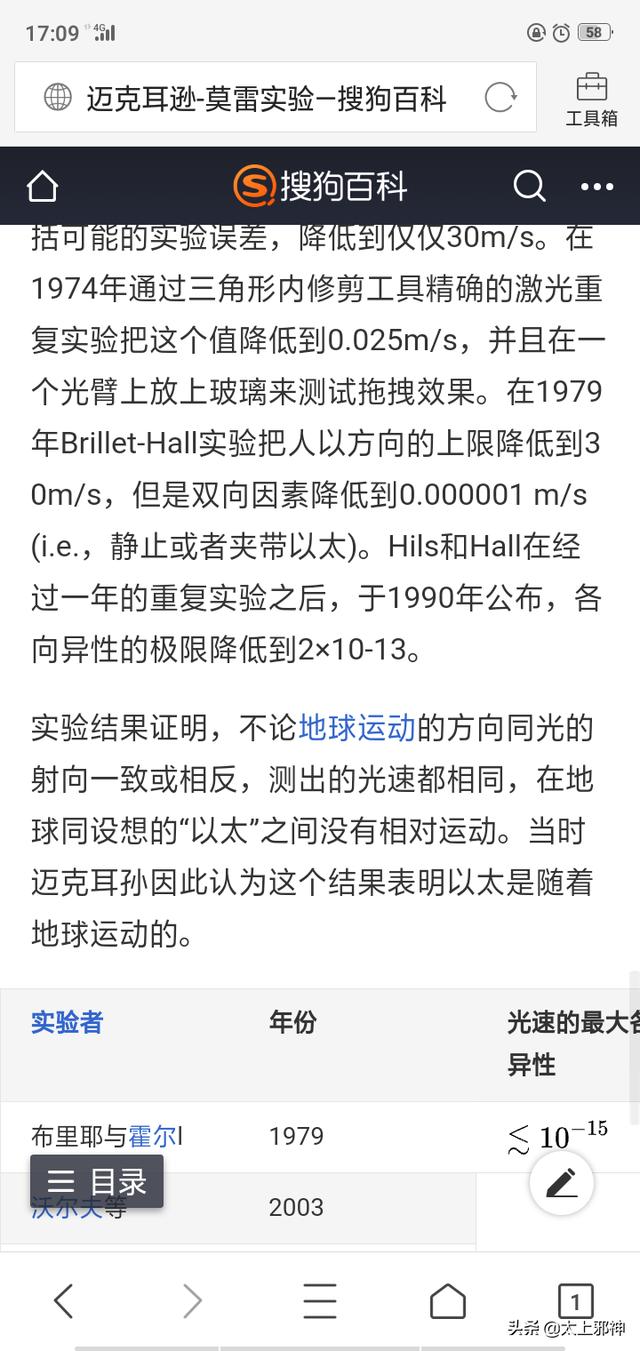640x1351 pixels.
Task: Go back to the previous page
Action: point(63,1301)
